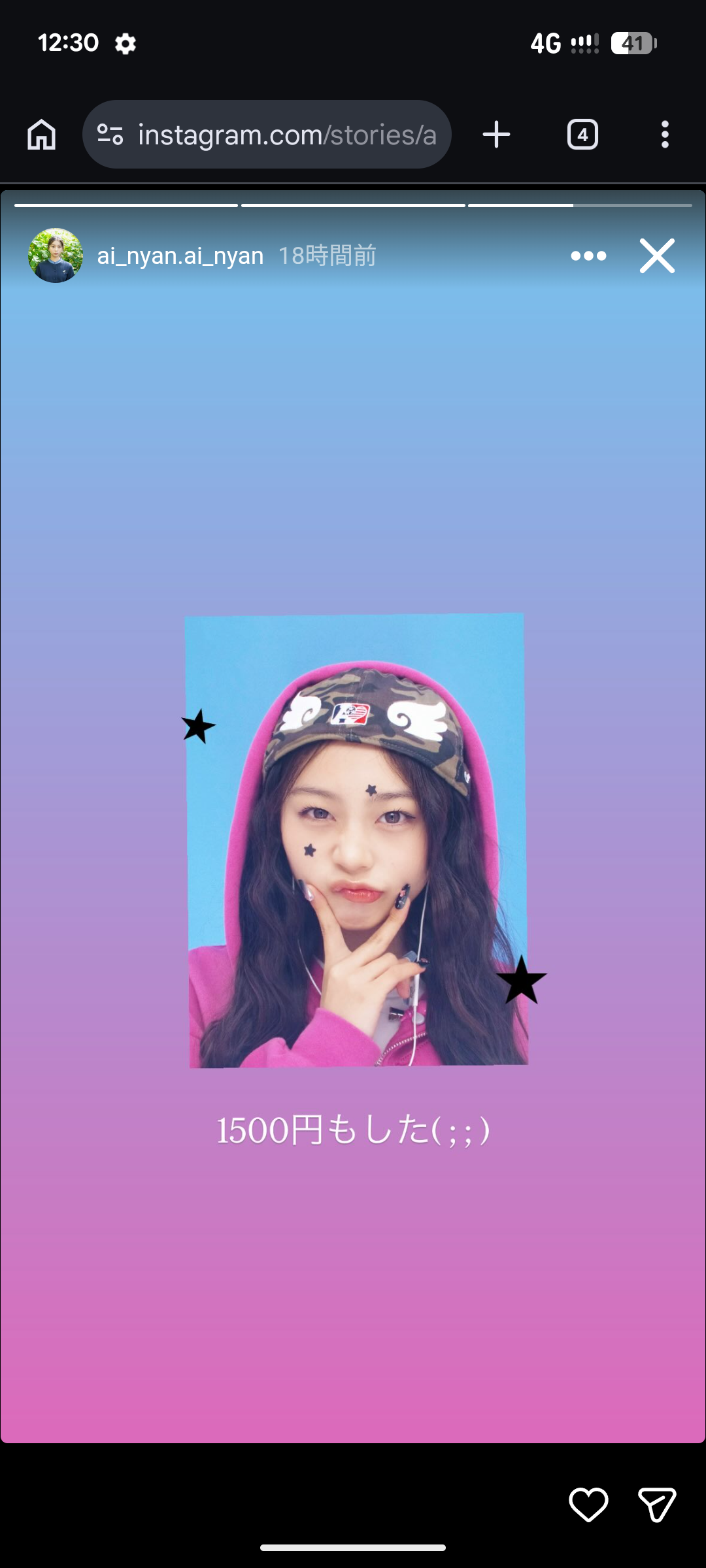Like this story with the heart icon
The image size is (706, 1568).
(588, 1505)
